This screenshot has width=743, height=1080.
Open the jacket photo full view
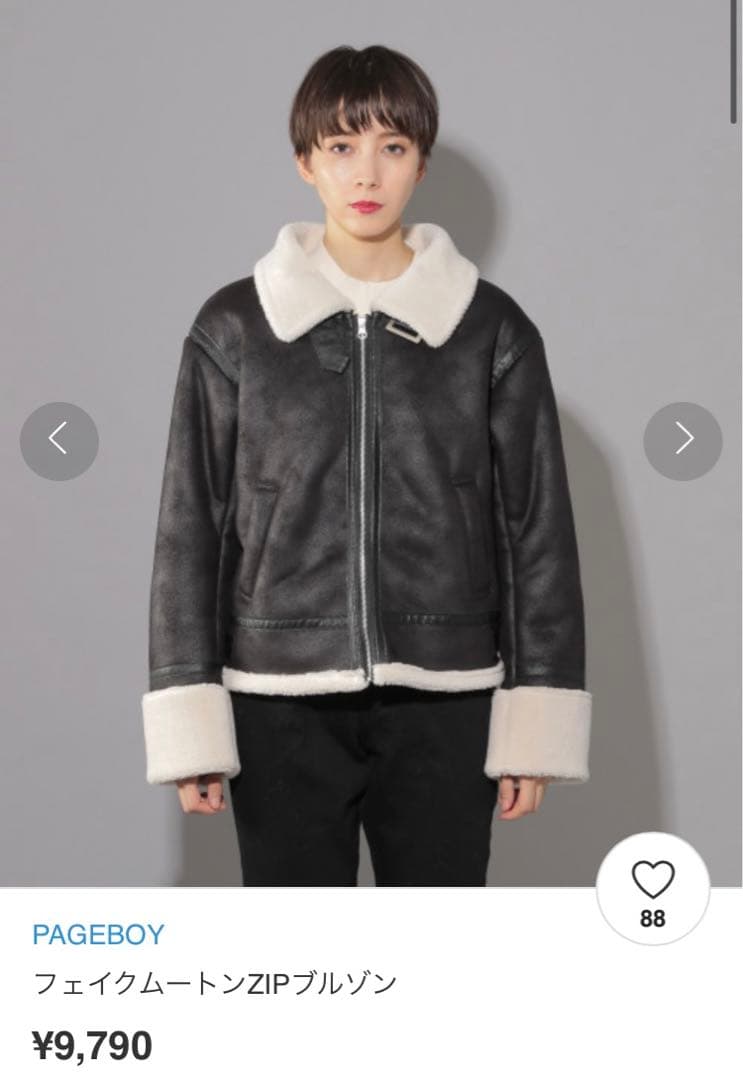(371, 500)
